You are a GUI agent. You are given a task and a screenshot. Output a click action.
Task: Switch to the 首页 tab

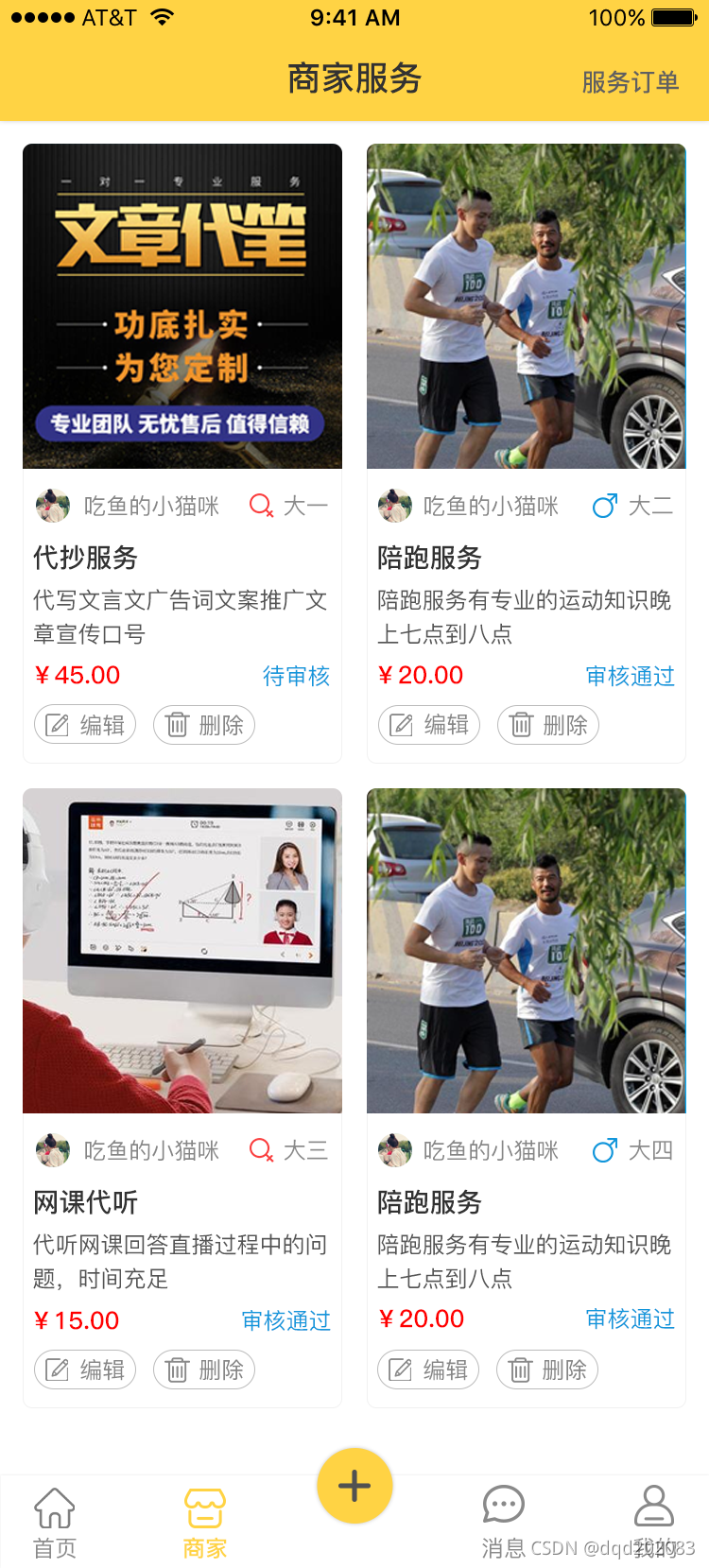(55, 1522)
